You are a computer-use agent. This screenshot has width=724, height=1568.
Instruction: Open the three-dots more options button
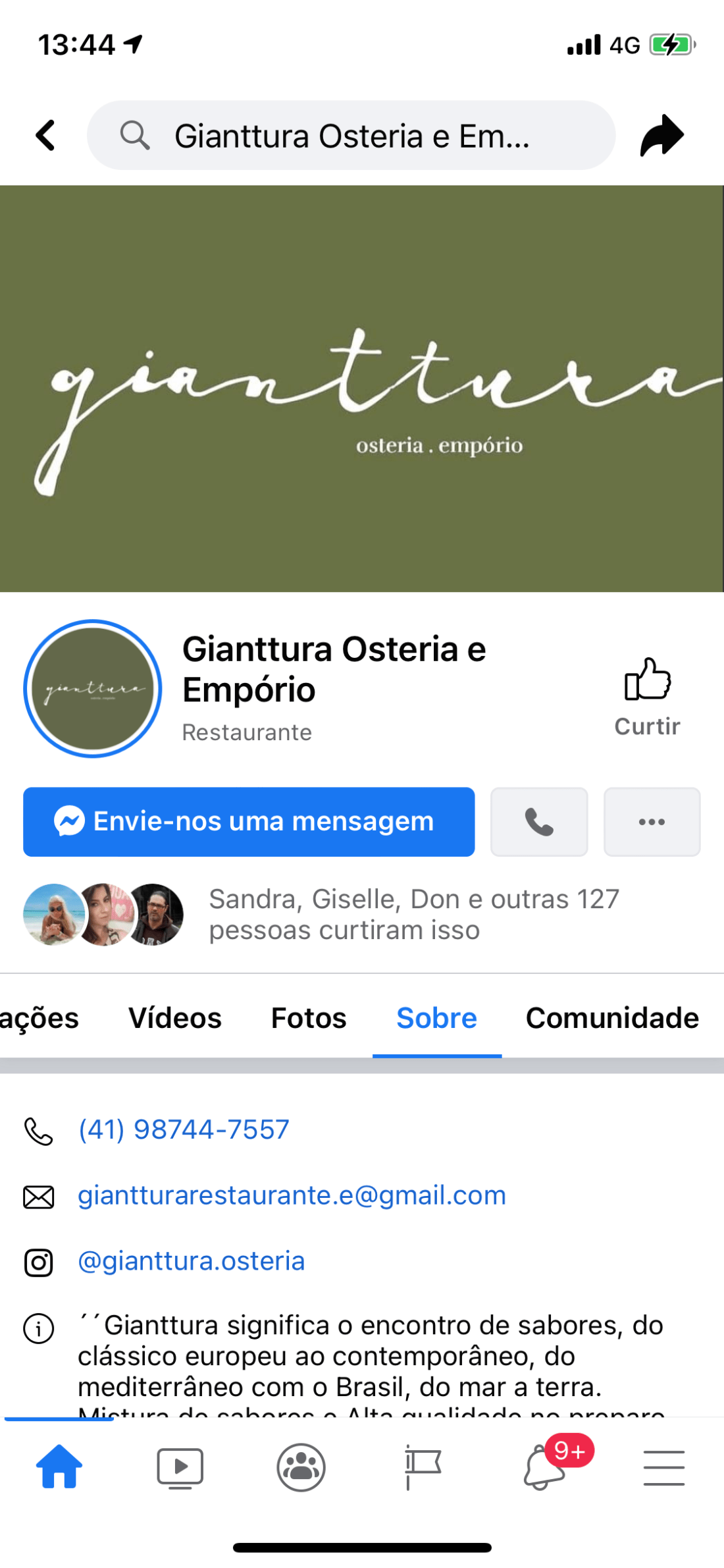tap(652, 821)
